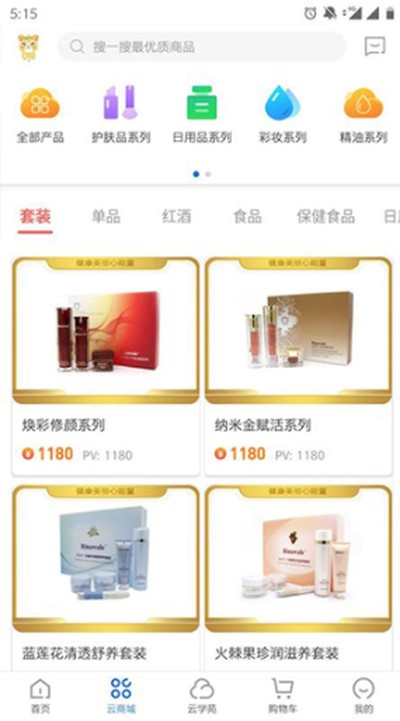
Task: Open 纳米金赋活系列 product card
Action: (298, 366)
